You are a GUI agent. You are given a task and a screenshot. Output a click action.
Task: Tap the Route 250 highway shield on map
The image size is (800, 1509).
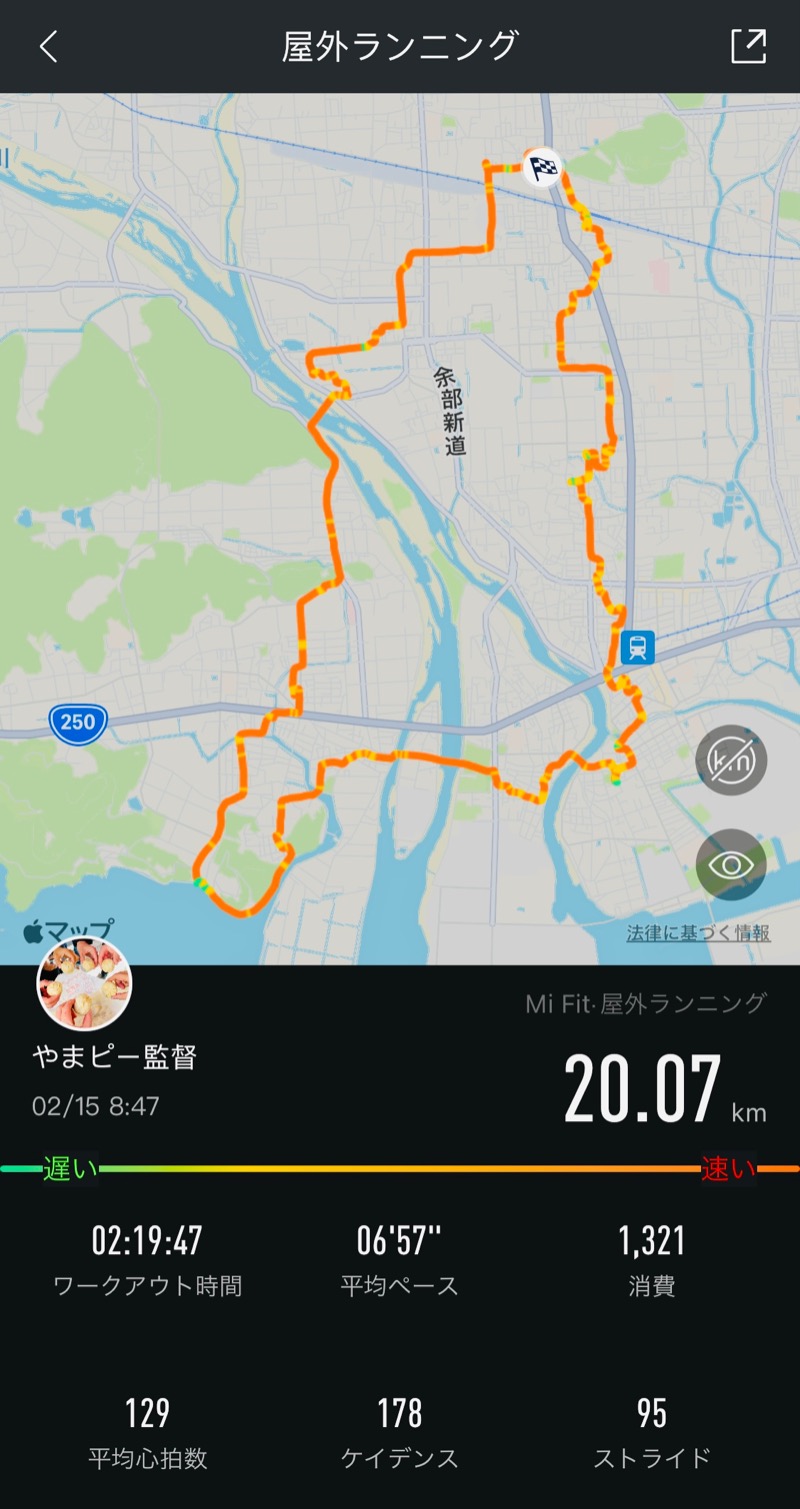[x=78, y=722]
